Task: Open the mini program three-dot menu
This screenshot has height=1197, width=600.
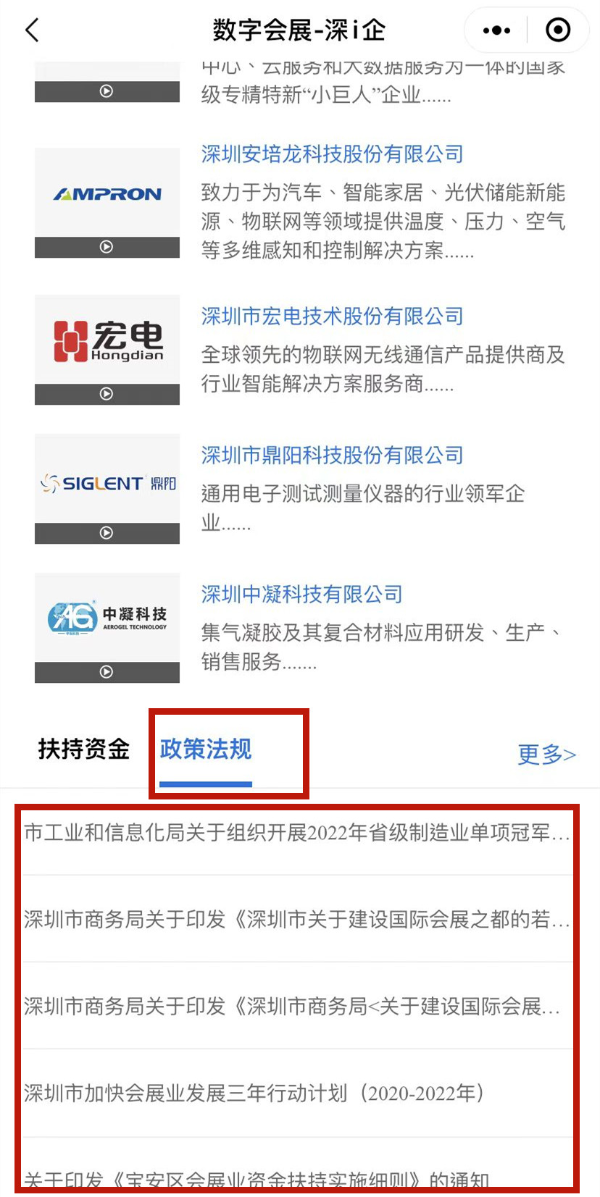Action: [x=497, y=30]
